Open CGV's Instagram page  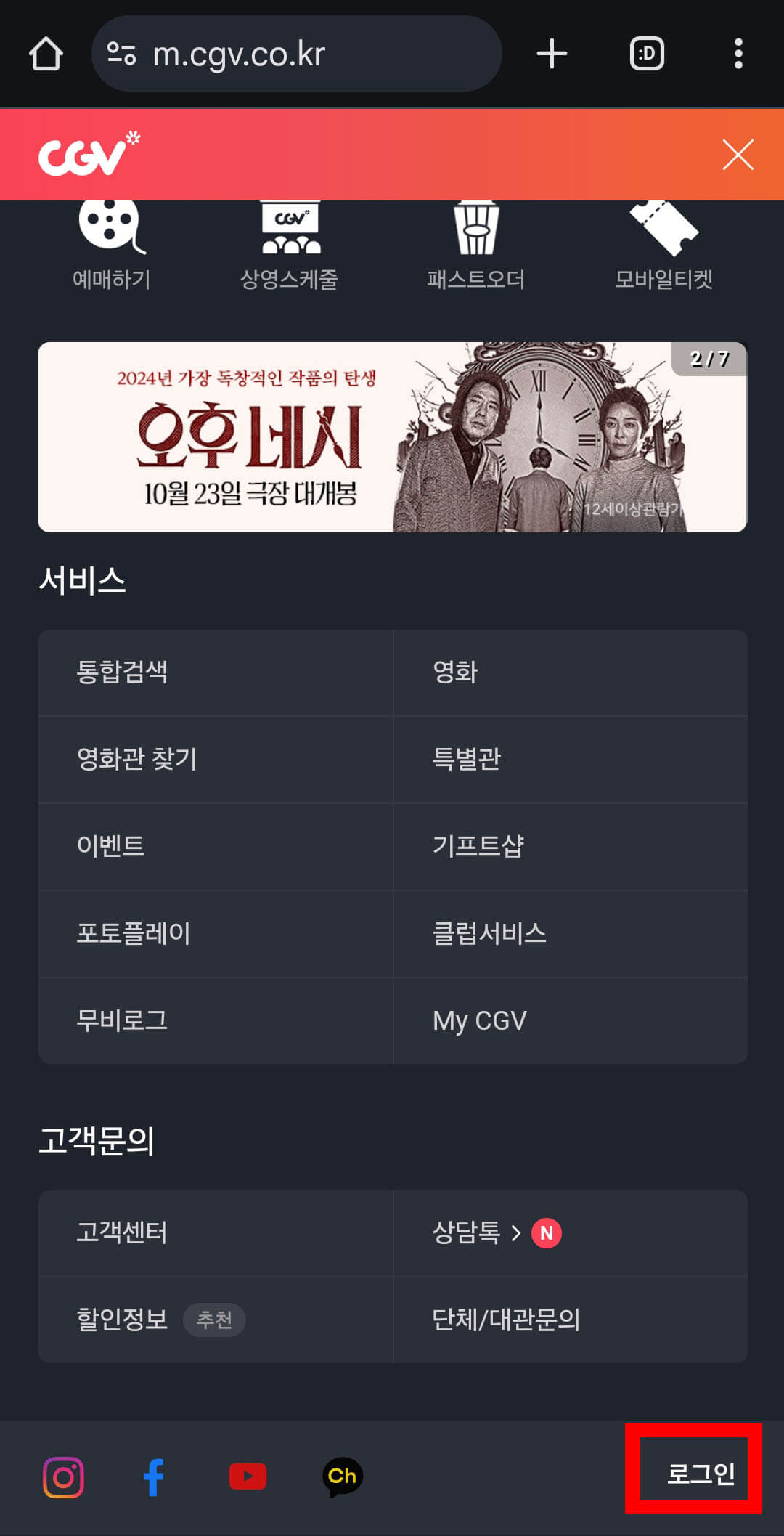click(x=64, y=1475)
